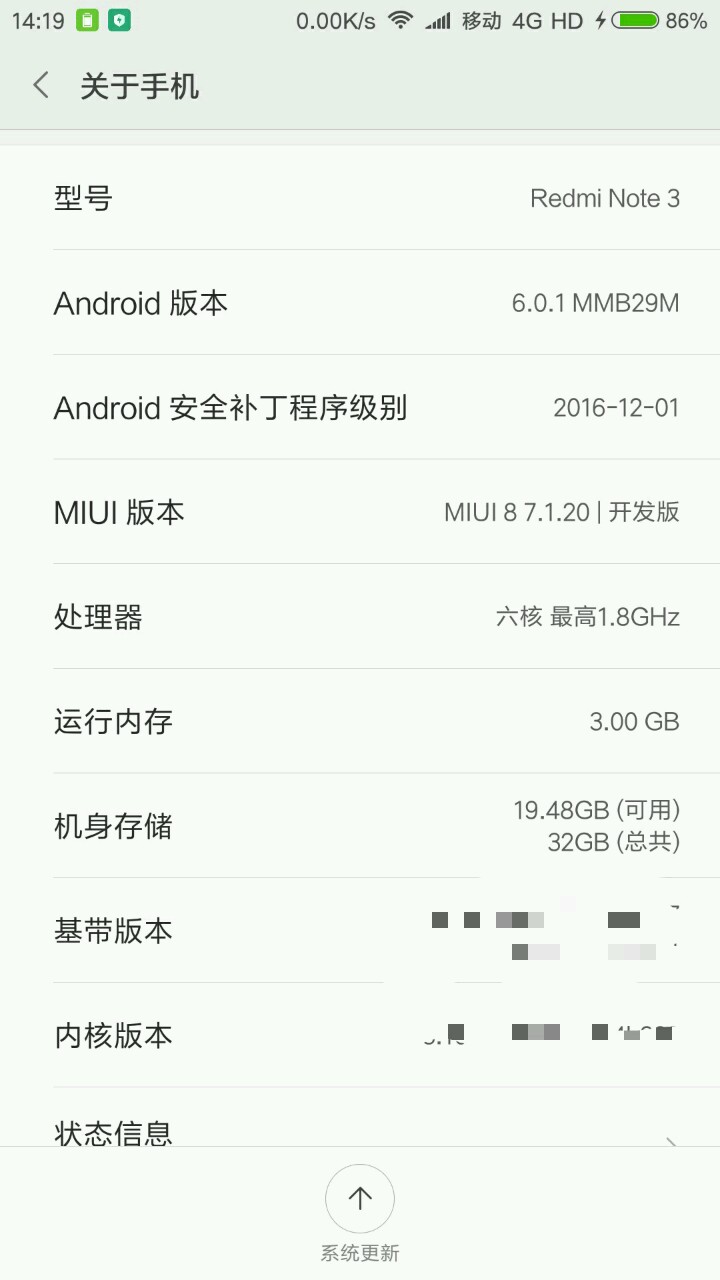Go back from the 关于手机 page
The width and height of the screenshot is (720, 1280).
[41, 86]
